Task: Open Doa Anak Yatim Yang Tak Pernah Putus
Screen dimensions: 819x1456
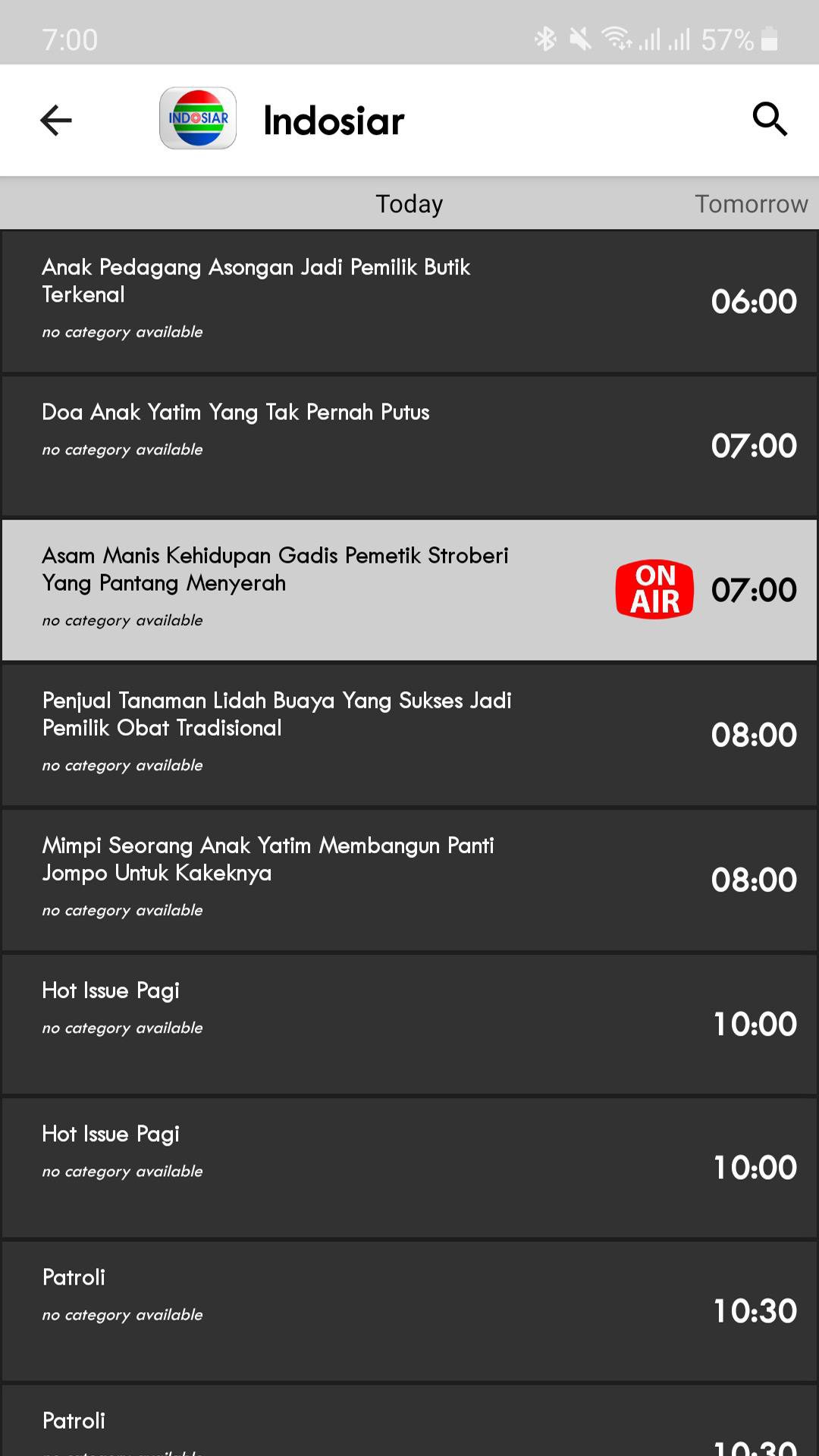Action: 409,446
